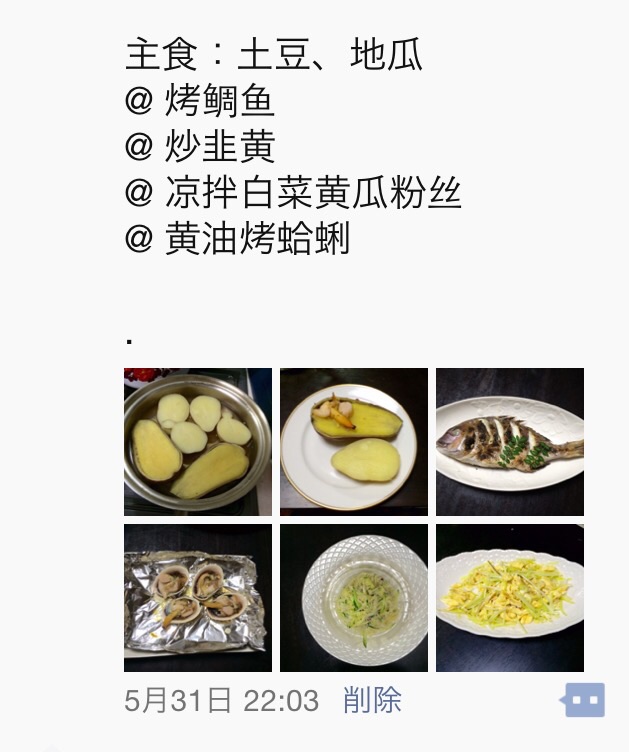Open the grilled sea bream photo
629x752 pixels.
coord(509,441)
